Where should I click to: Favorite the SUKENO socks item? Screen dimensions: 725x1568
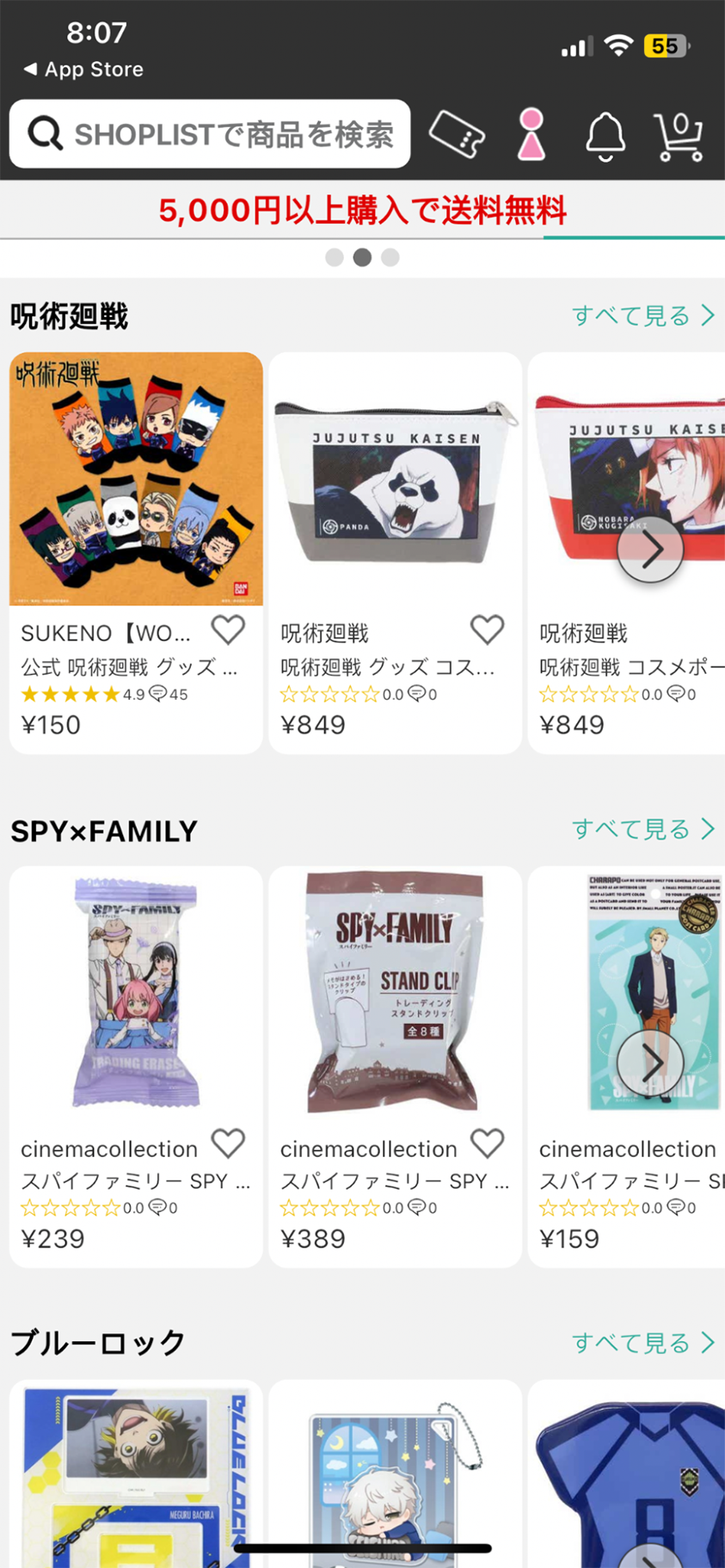(228, 630)
